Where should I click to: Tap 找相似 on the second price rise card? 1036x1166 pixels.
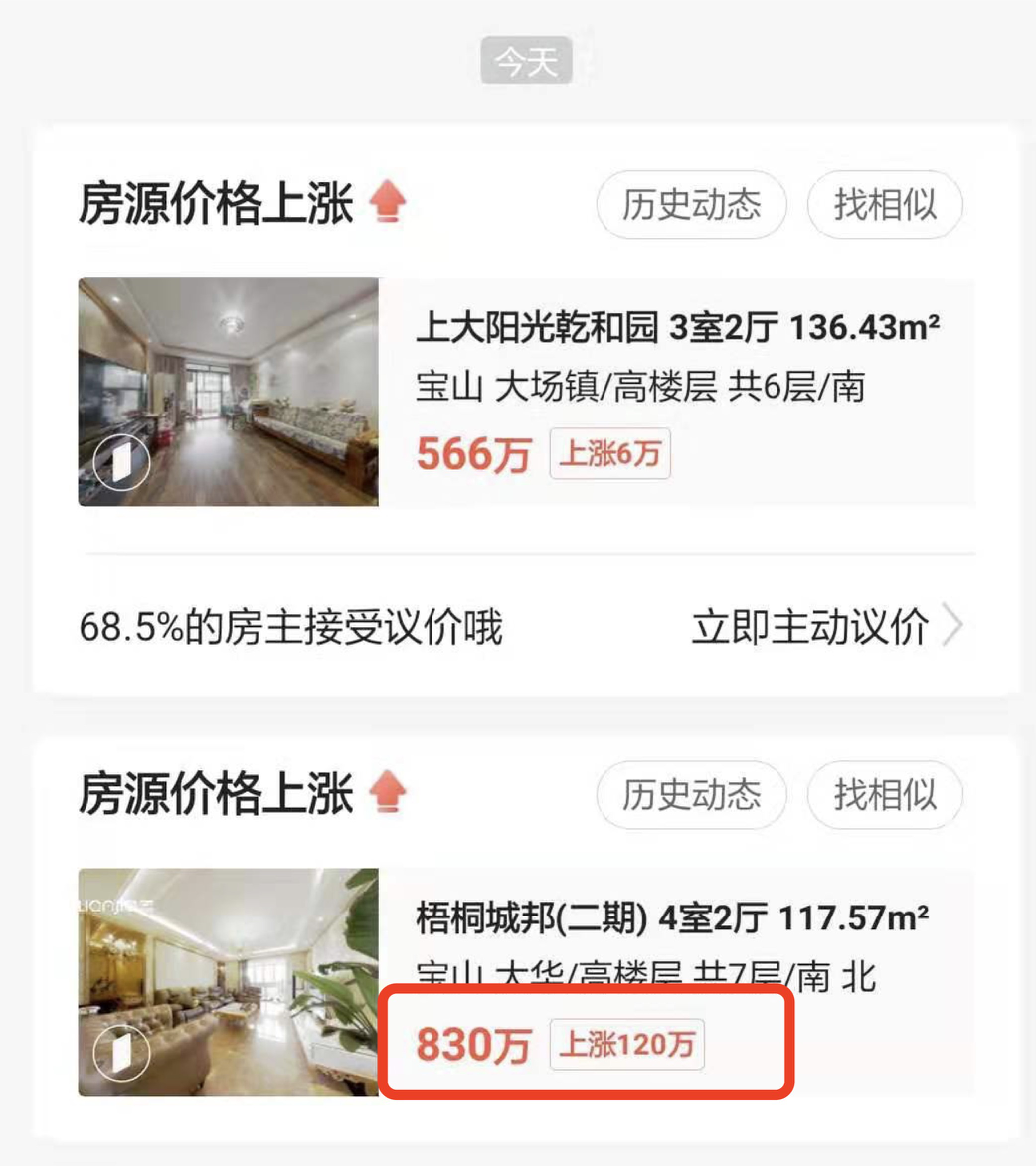tap(884, 795)
